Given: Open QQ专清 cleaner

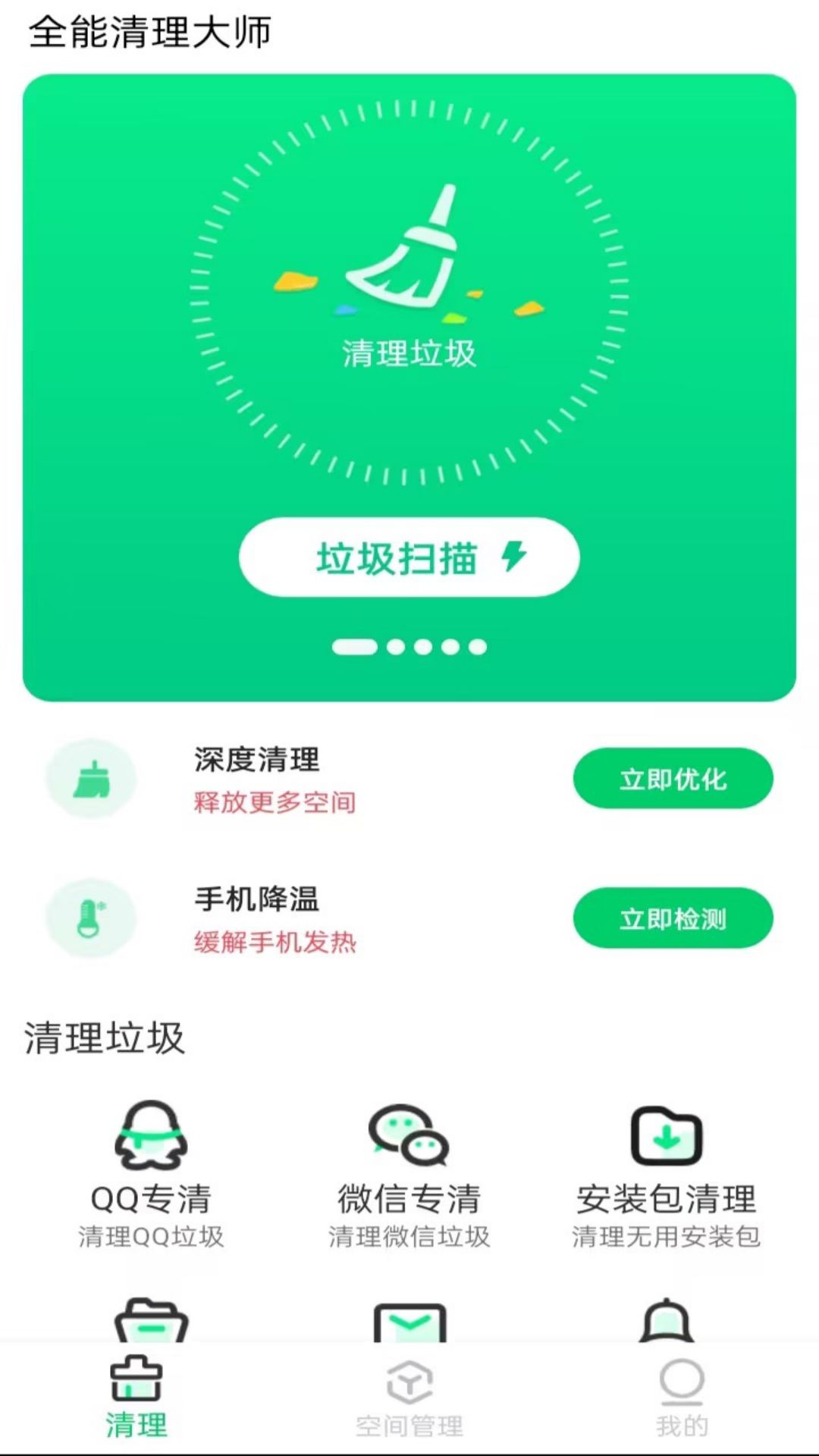Looking at the screenshot, I should 151,1172.
